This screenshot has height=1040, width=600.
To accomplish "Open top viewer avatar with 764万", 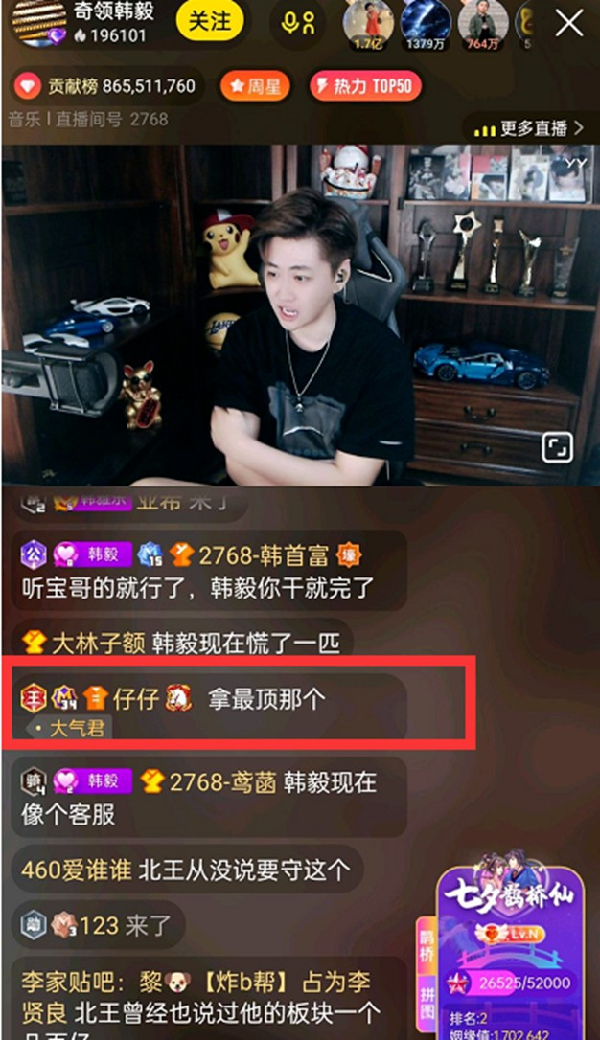I will coord(482,24).
